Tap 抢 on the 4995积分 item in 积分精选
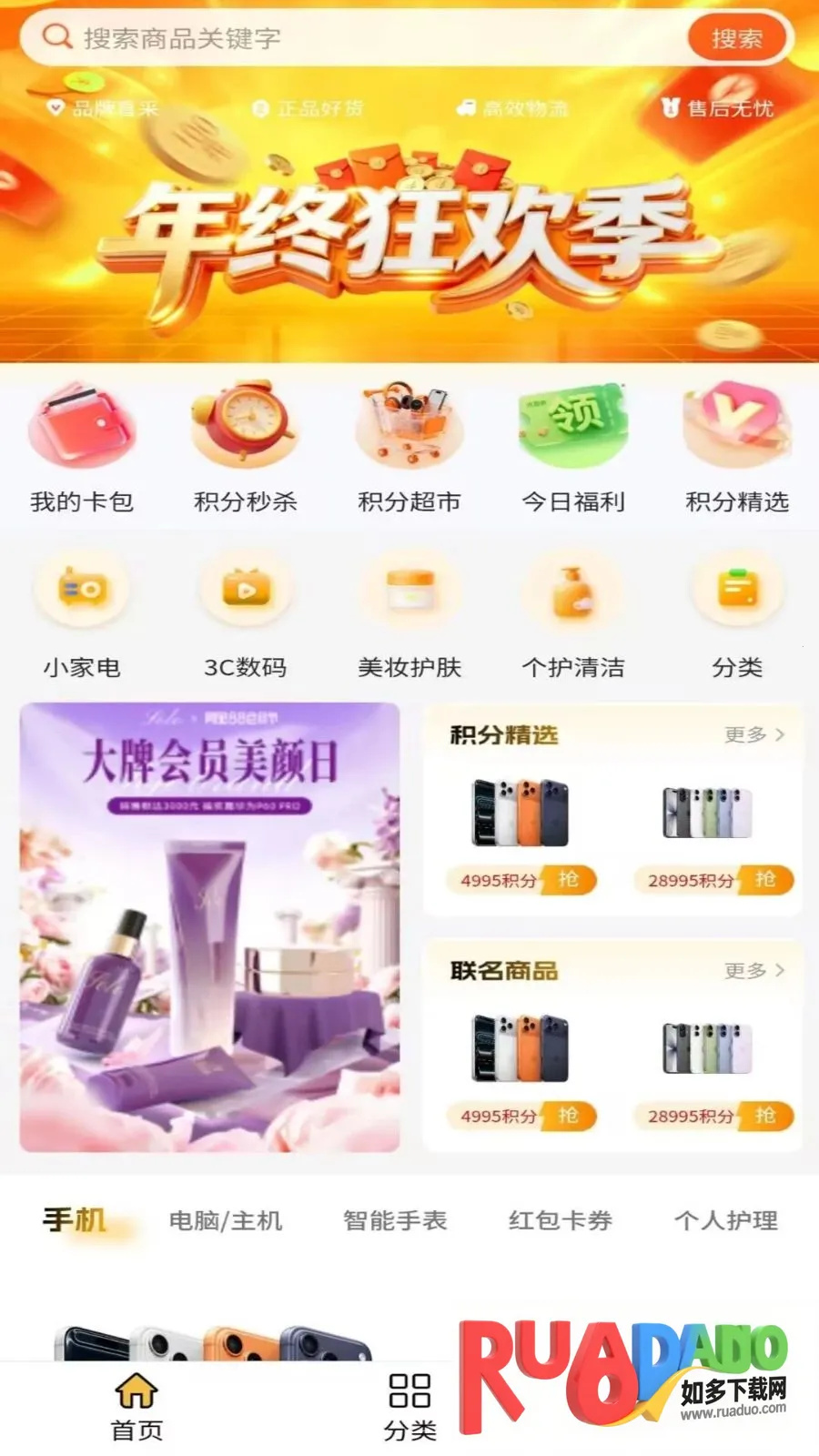 (569, 880)
